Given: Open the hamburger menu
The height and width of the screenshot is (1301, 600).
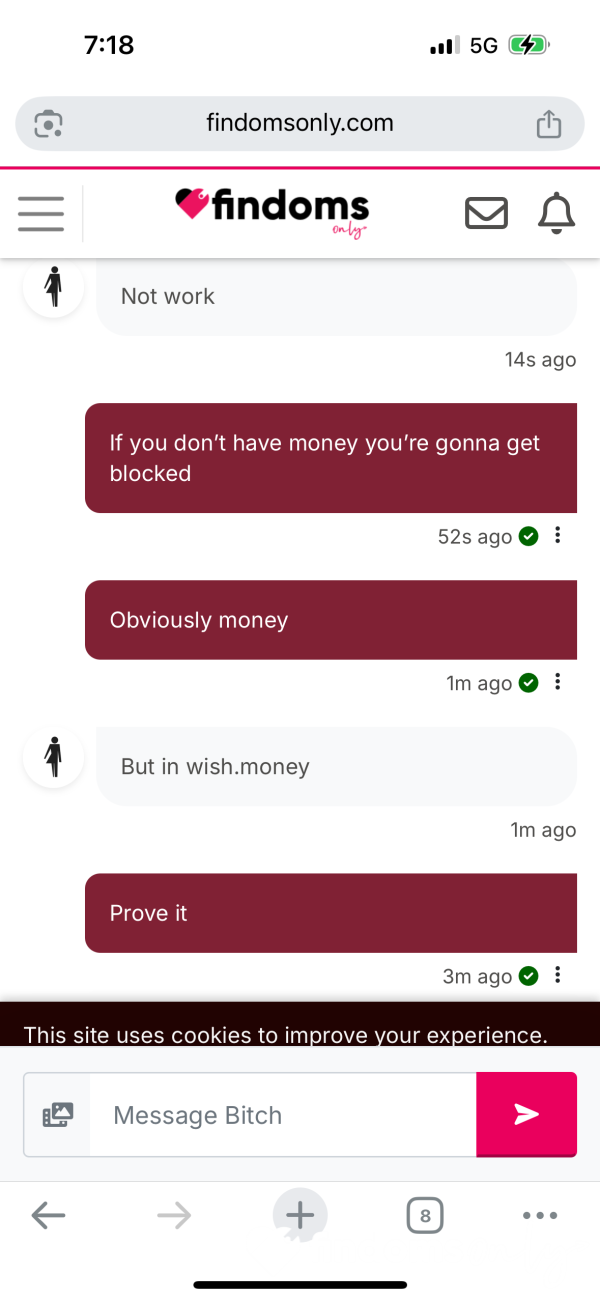Looking at the screenshot, I should [x=41, y=213].
